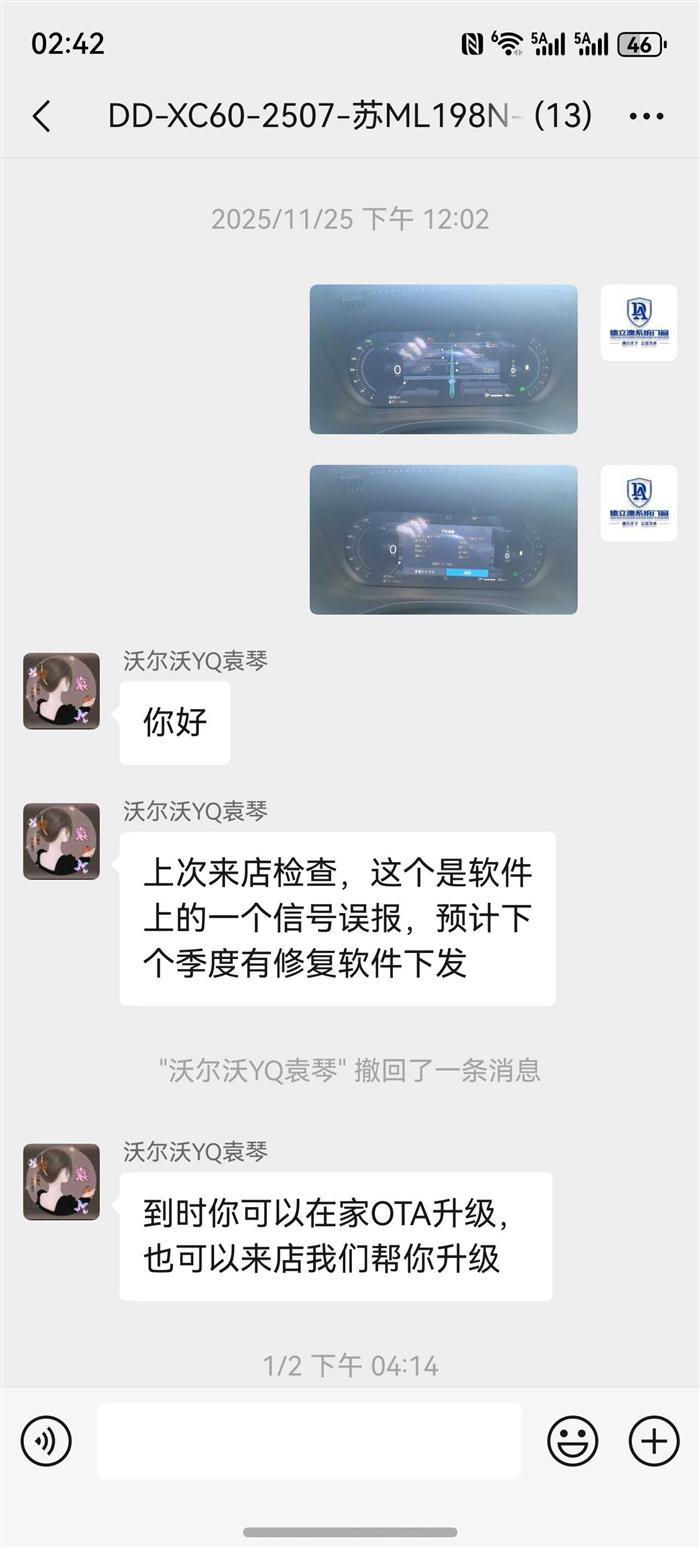The width and height of the screenshot is (700, 1548).
Task: Open the chat's three-dot menu
Action: [x=646, y=117]
